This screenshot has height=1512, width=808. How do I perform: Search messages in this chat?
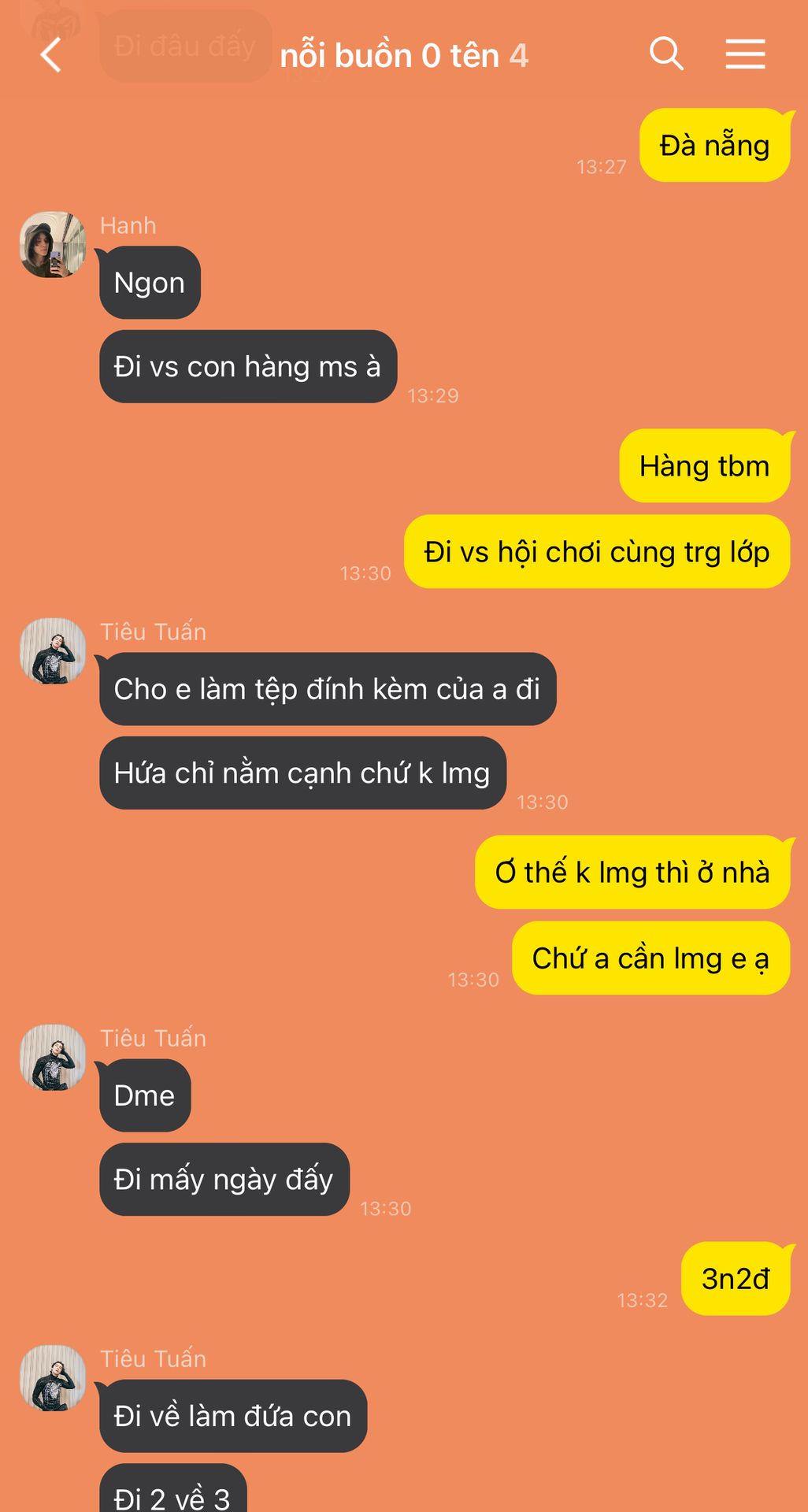pyautogui.click(x=666, y=54)
